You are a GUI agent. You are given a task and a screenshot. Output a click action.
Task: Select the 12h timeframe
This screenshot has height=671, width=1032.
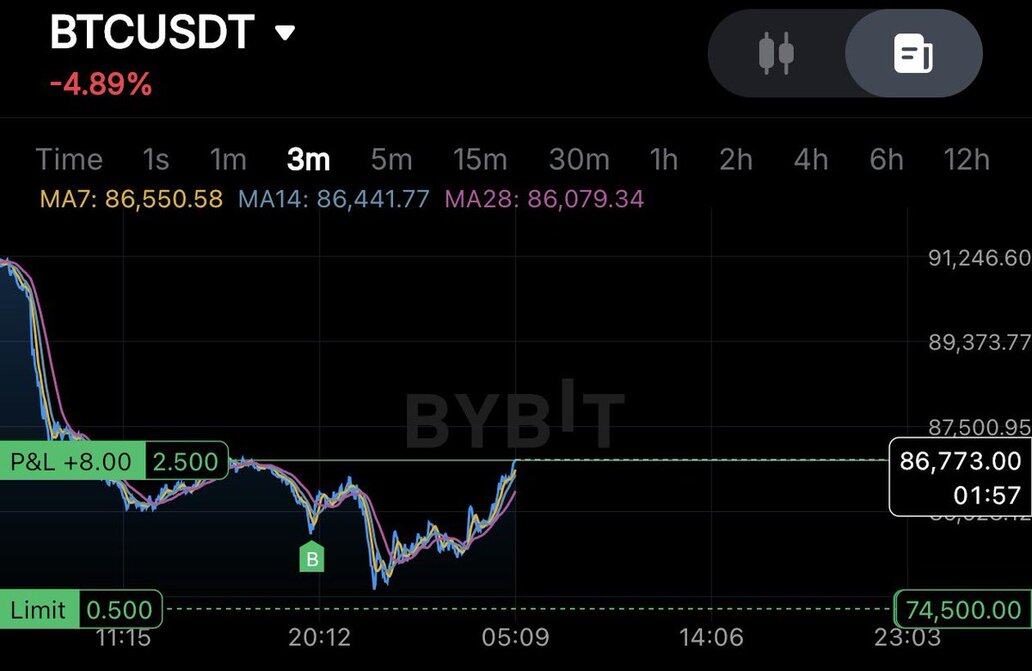click(967, 159)
